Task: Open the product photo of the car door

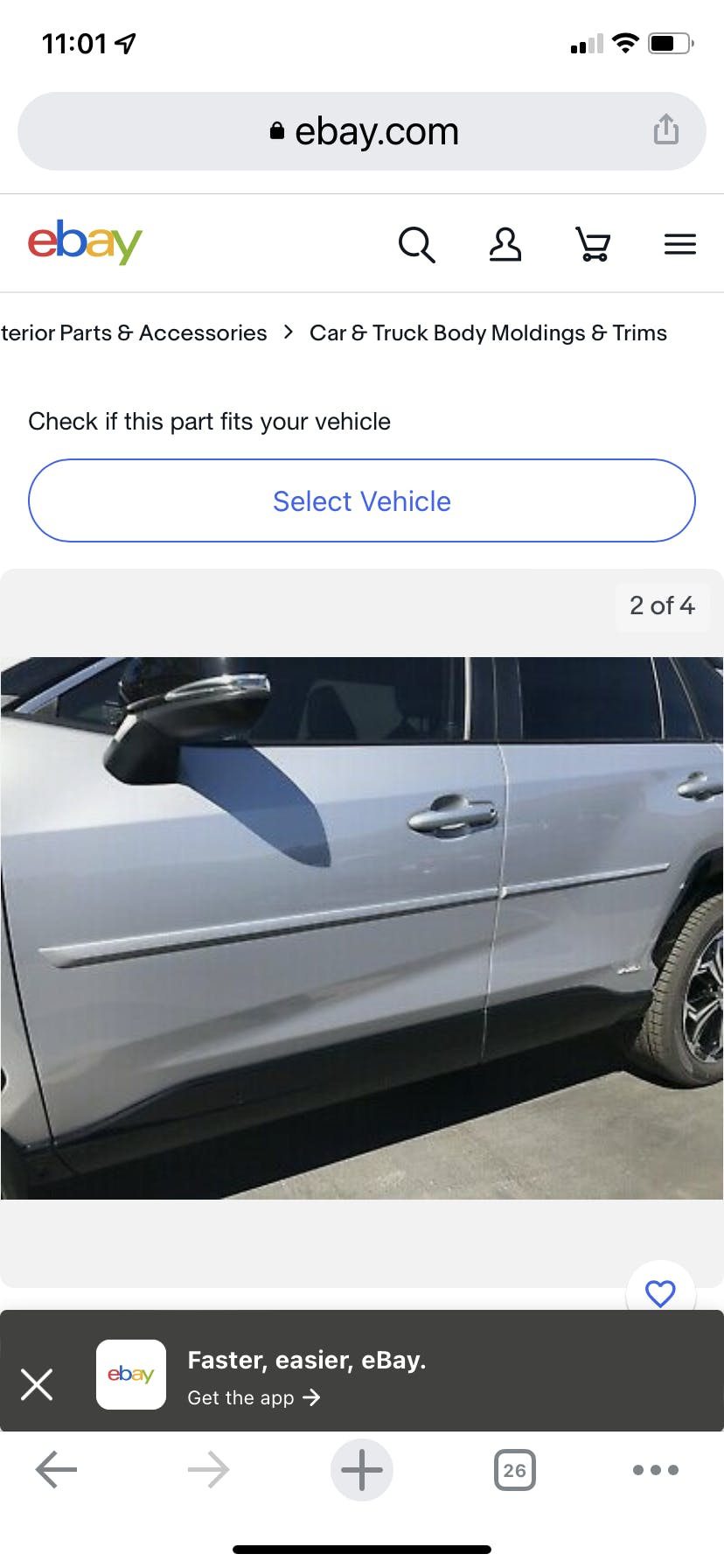Action: click(362, 927)
